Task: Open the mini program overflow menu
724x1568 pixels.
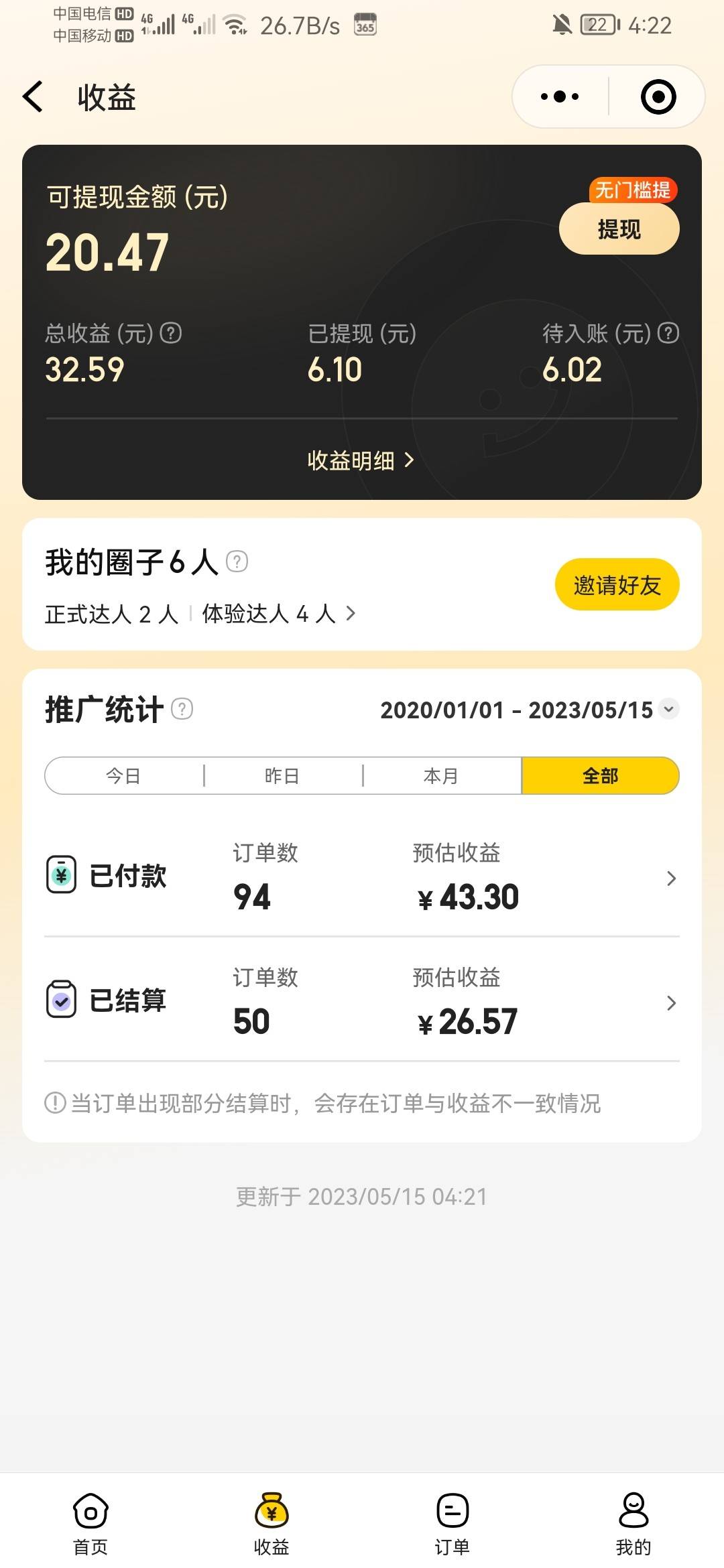Action: [x=560, y=96]
